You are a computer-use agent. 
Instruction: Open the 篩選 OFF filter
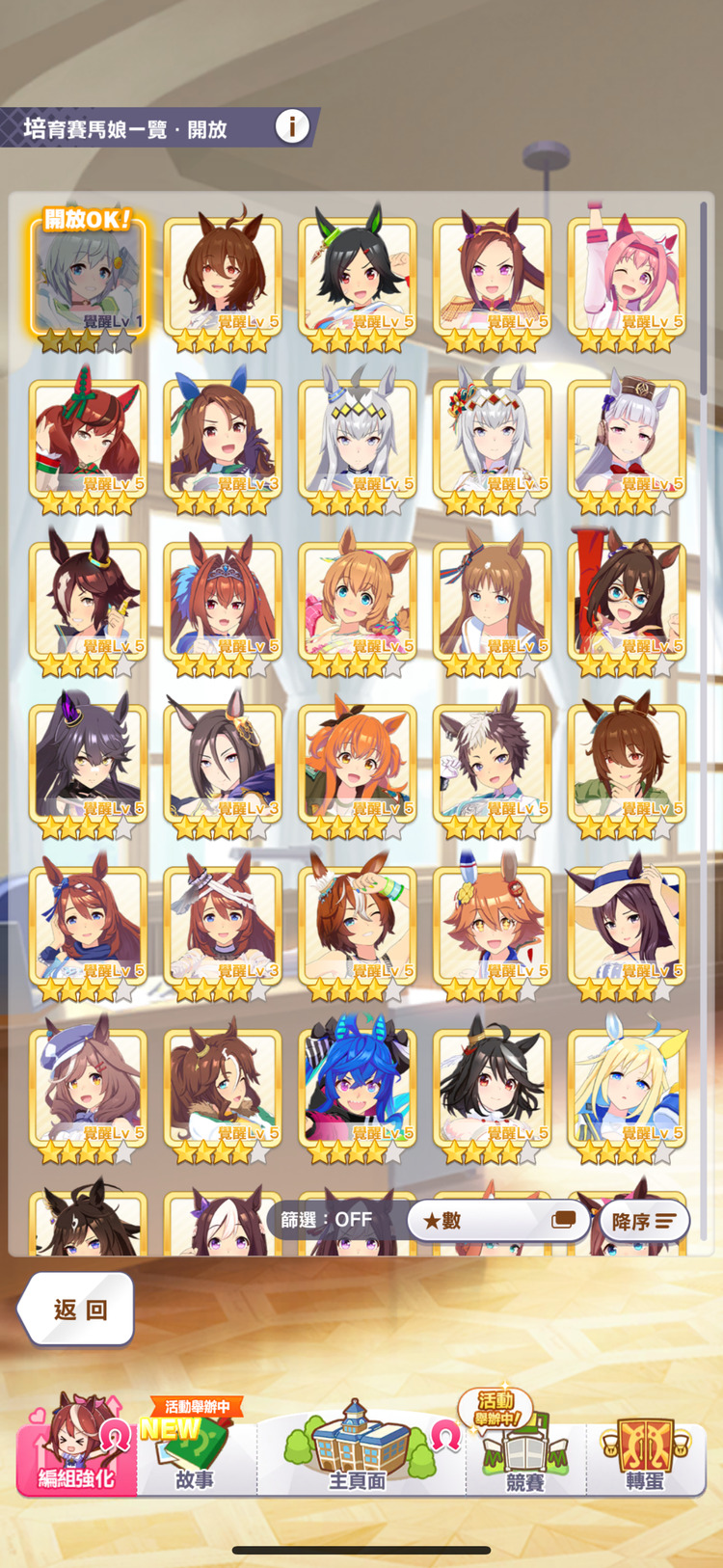coord(328,1220)
